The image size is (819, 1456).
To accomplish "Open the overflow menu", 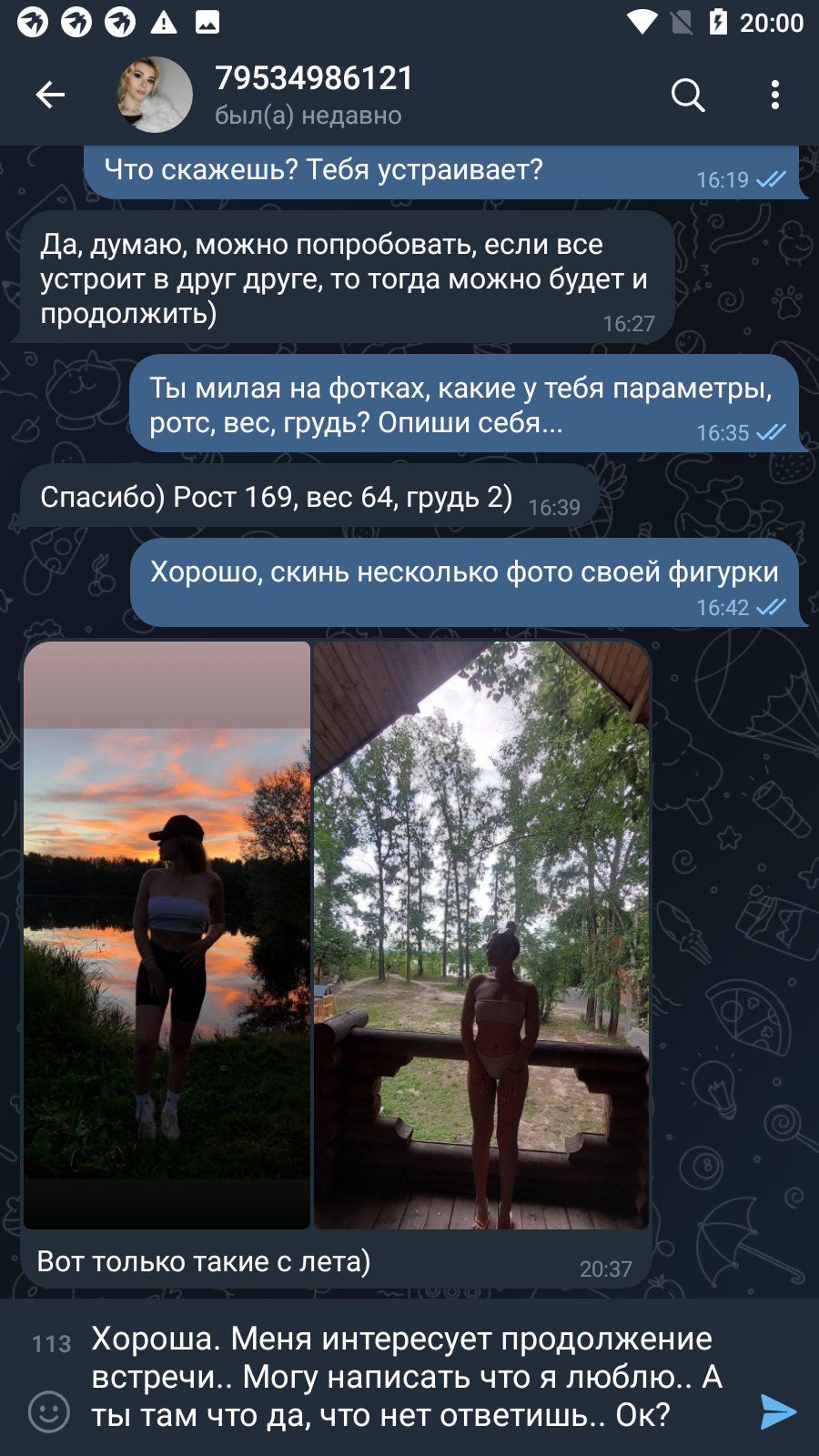I will (774, 95).
